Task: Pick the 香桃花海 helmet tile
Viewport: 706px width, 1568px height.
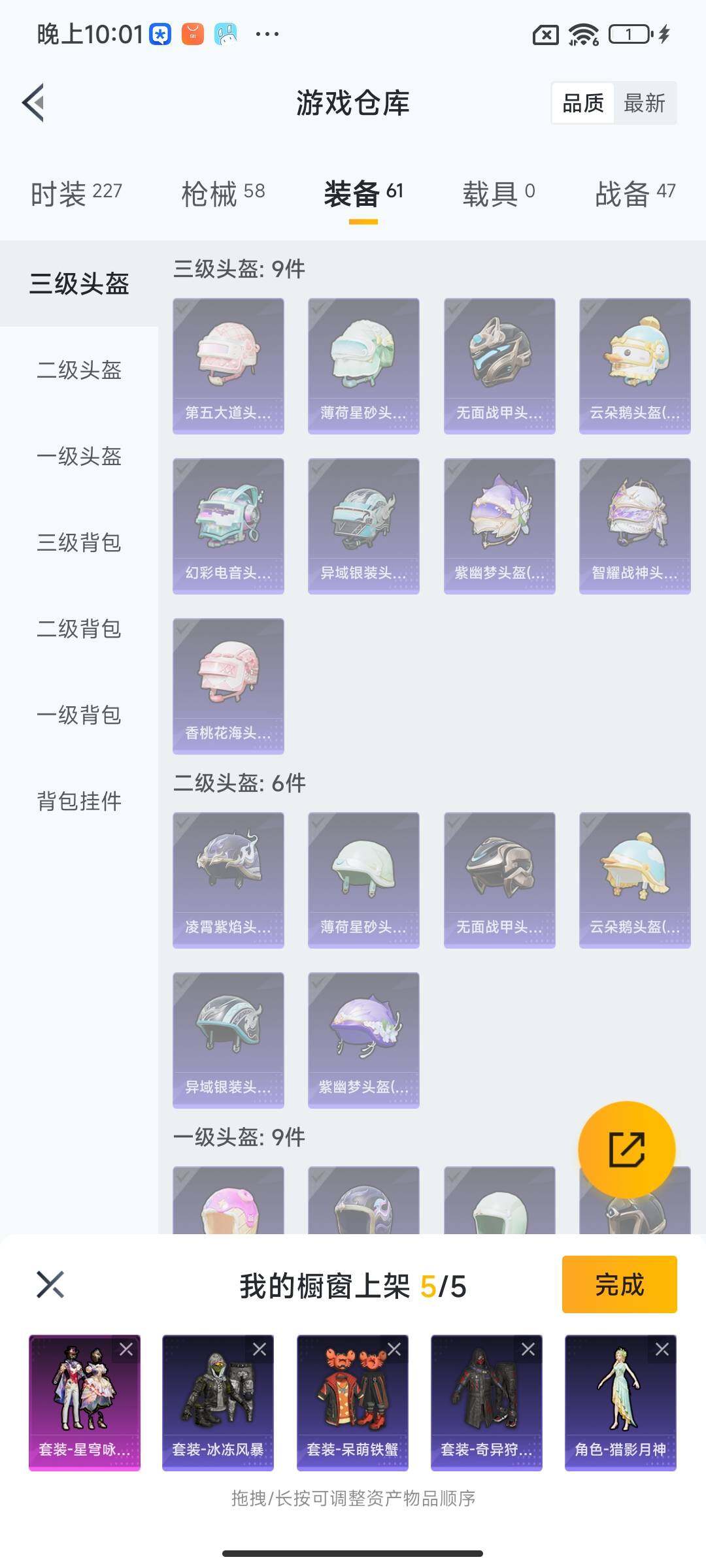Action: point(228,686)
